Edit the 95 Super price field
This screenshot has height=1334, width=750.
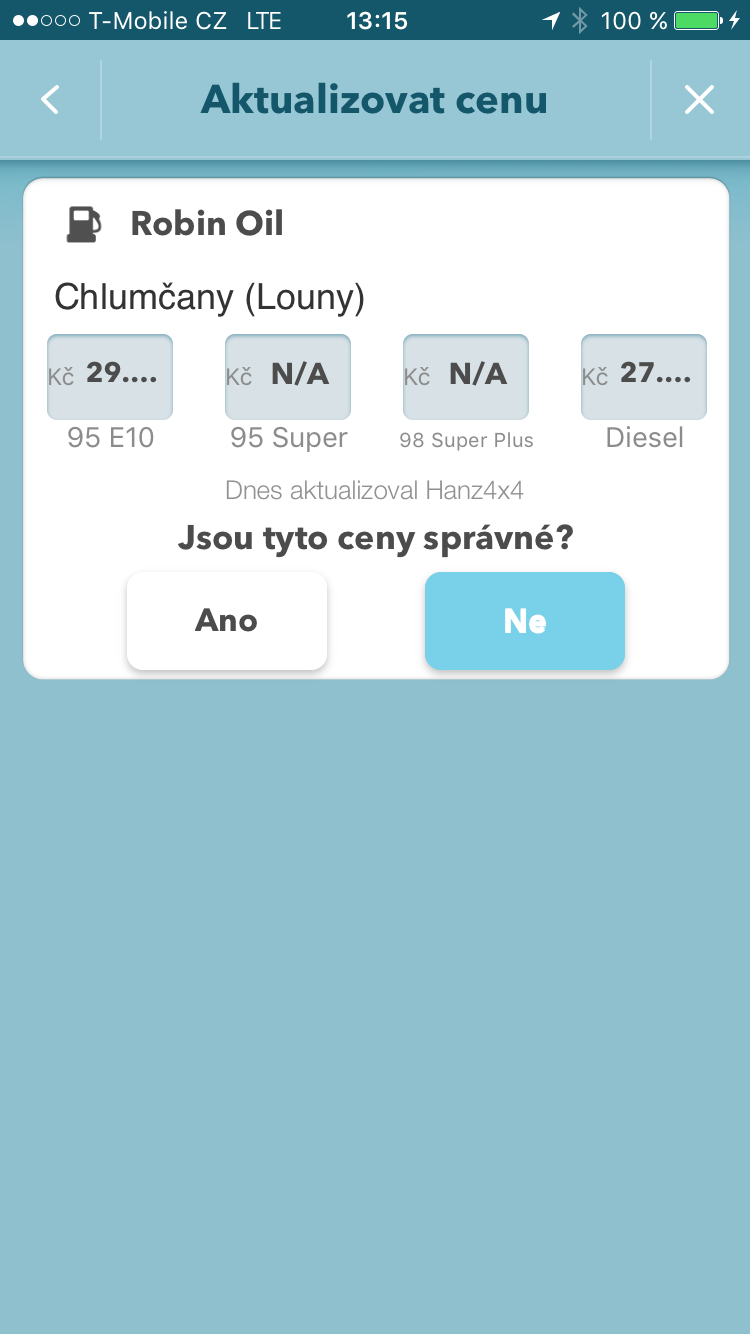pos(288,376)
